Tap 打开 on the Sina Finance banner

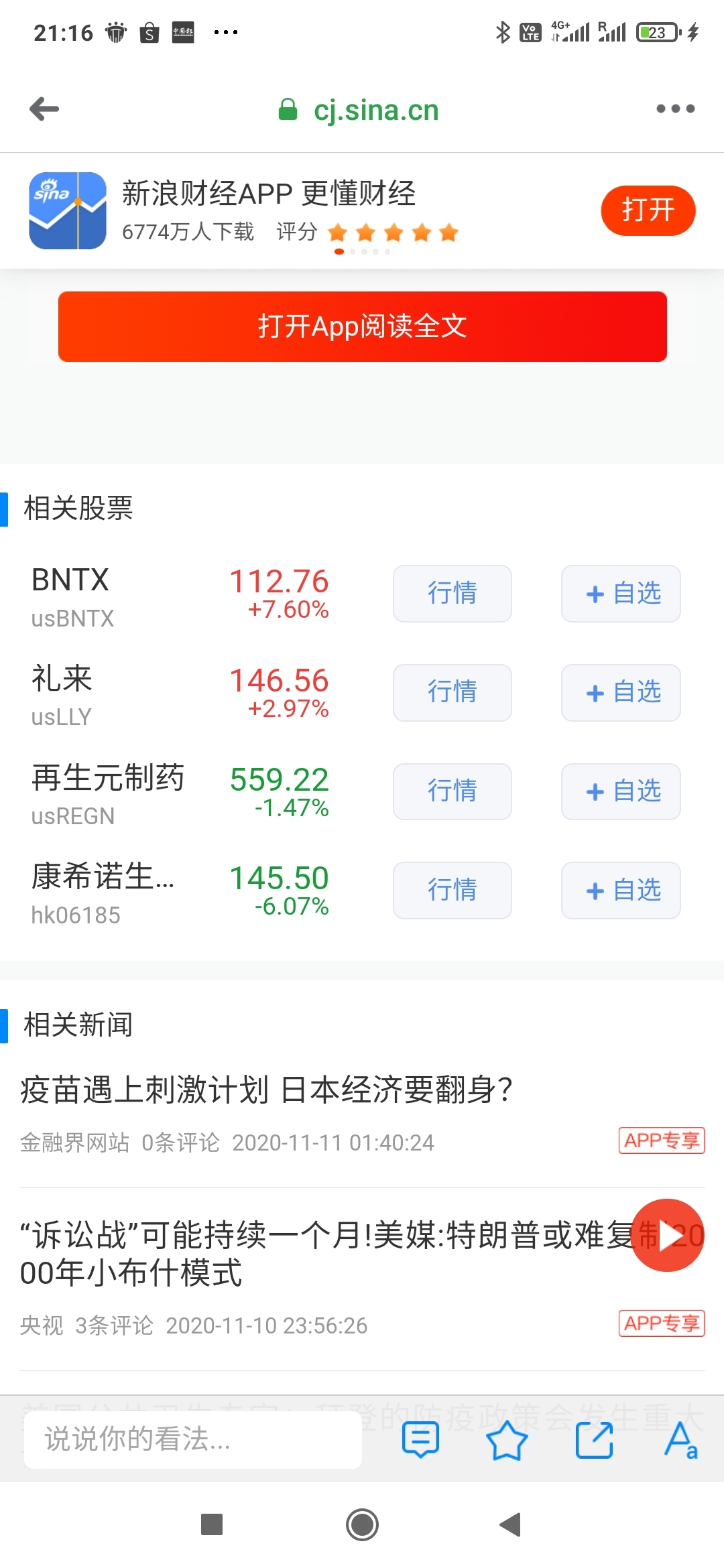click(x=648, y=210)
